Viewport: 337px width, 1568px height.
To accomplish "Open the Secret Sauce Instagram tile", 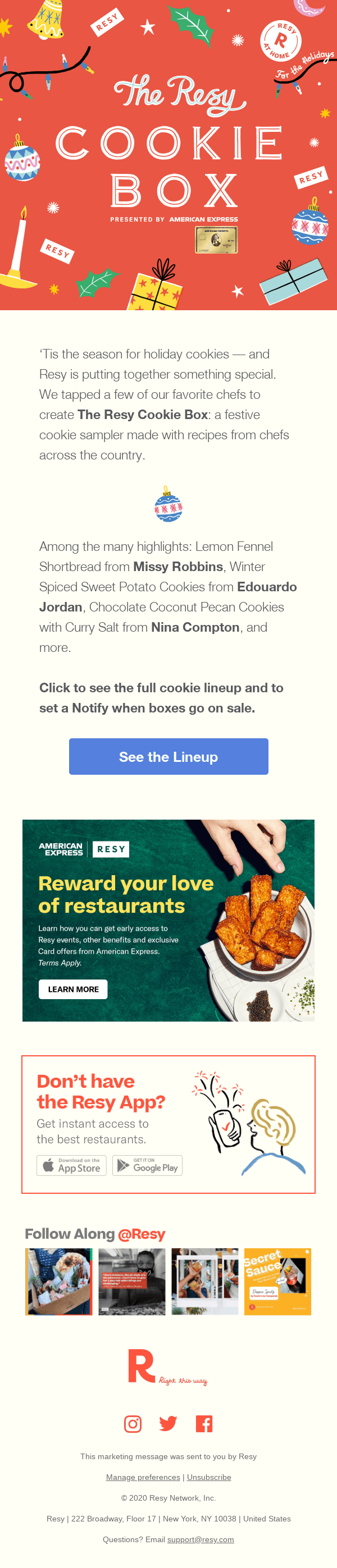I will tap(277, 1281).
